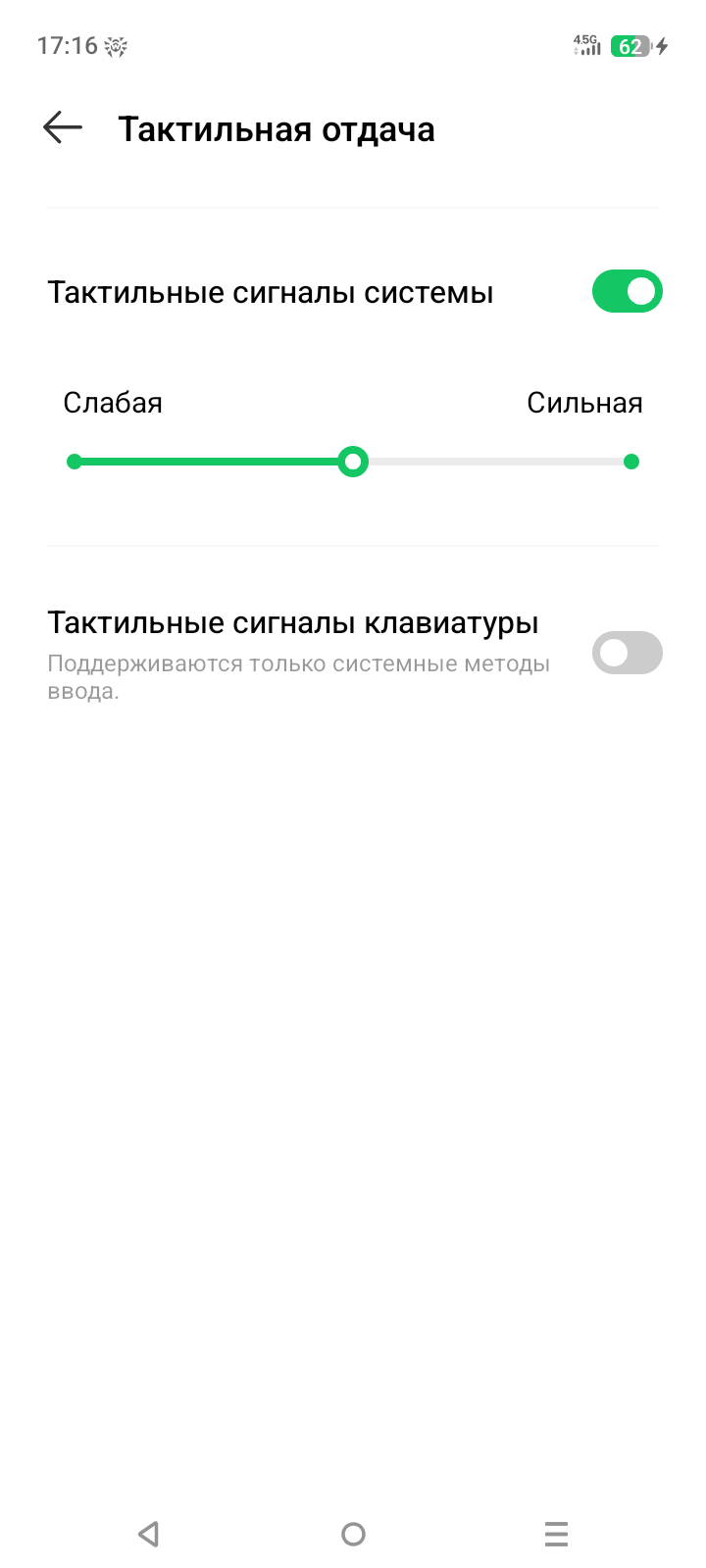706x1568 pixels.
Task: Go back from Тактильная отдача screen
Action: [x=63, y=128]
